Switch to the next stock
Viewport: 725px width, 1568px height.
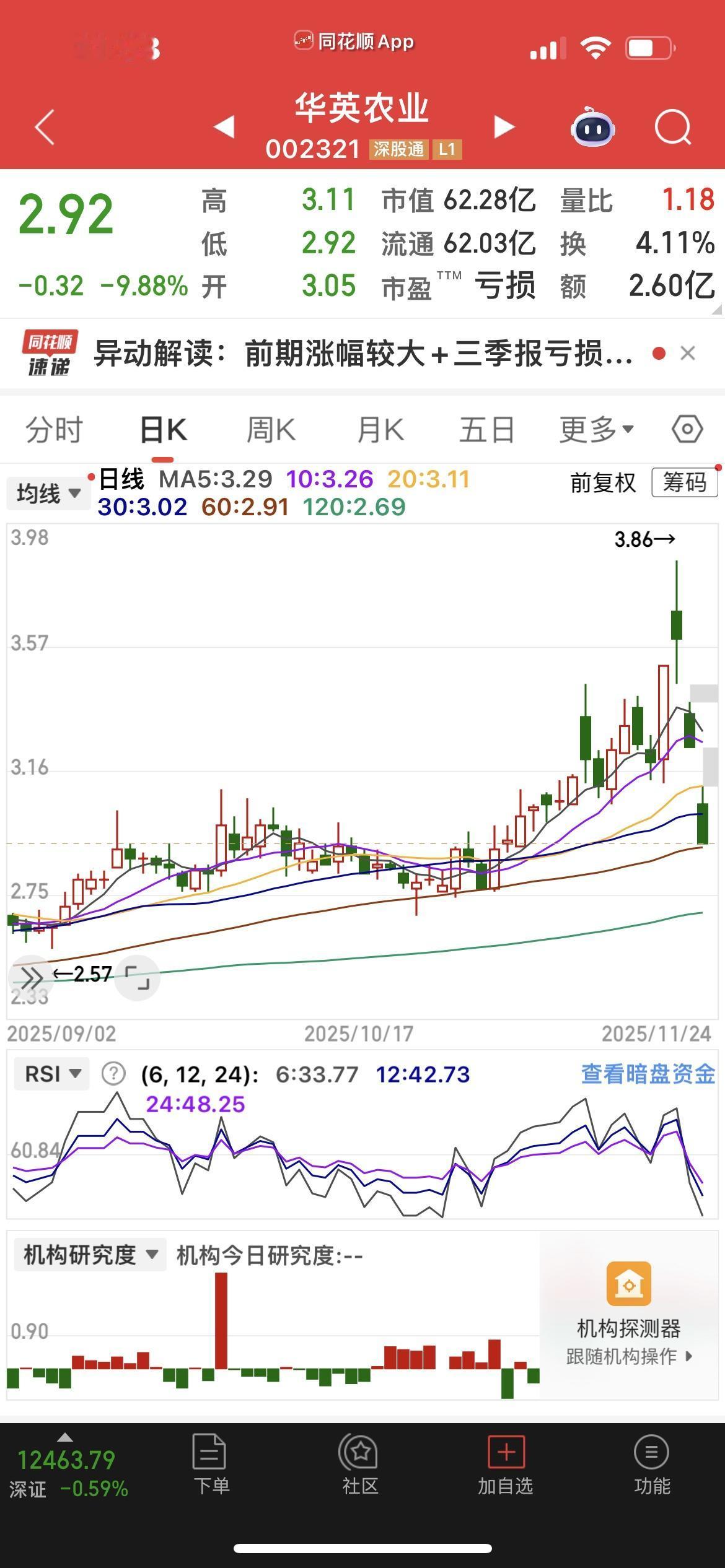pyautogui.click(x=504, y=127)
